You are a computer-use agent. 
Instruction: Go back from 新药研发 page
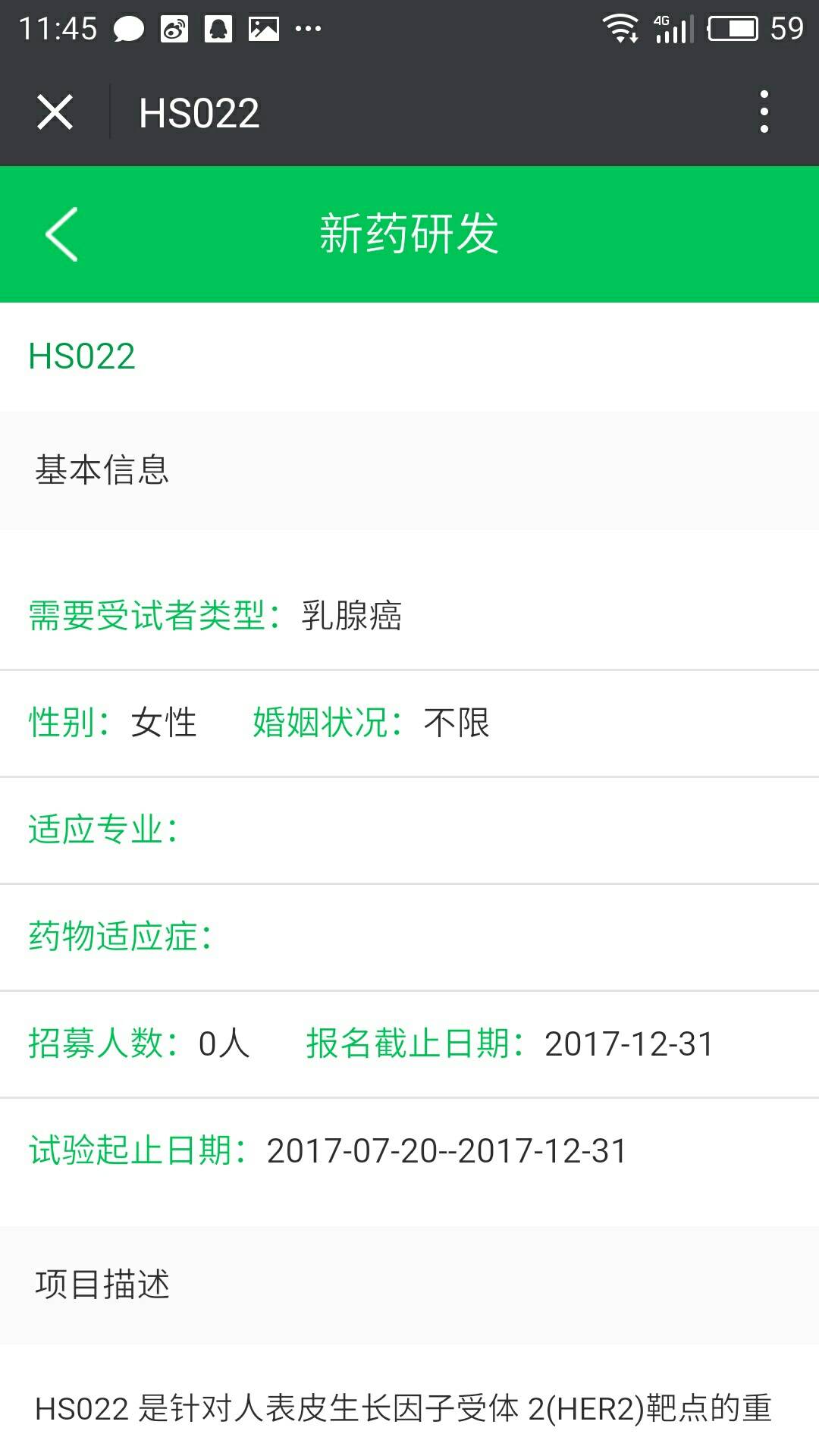pyautogui.click(x=61, y=234)
